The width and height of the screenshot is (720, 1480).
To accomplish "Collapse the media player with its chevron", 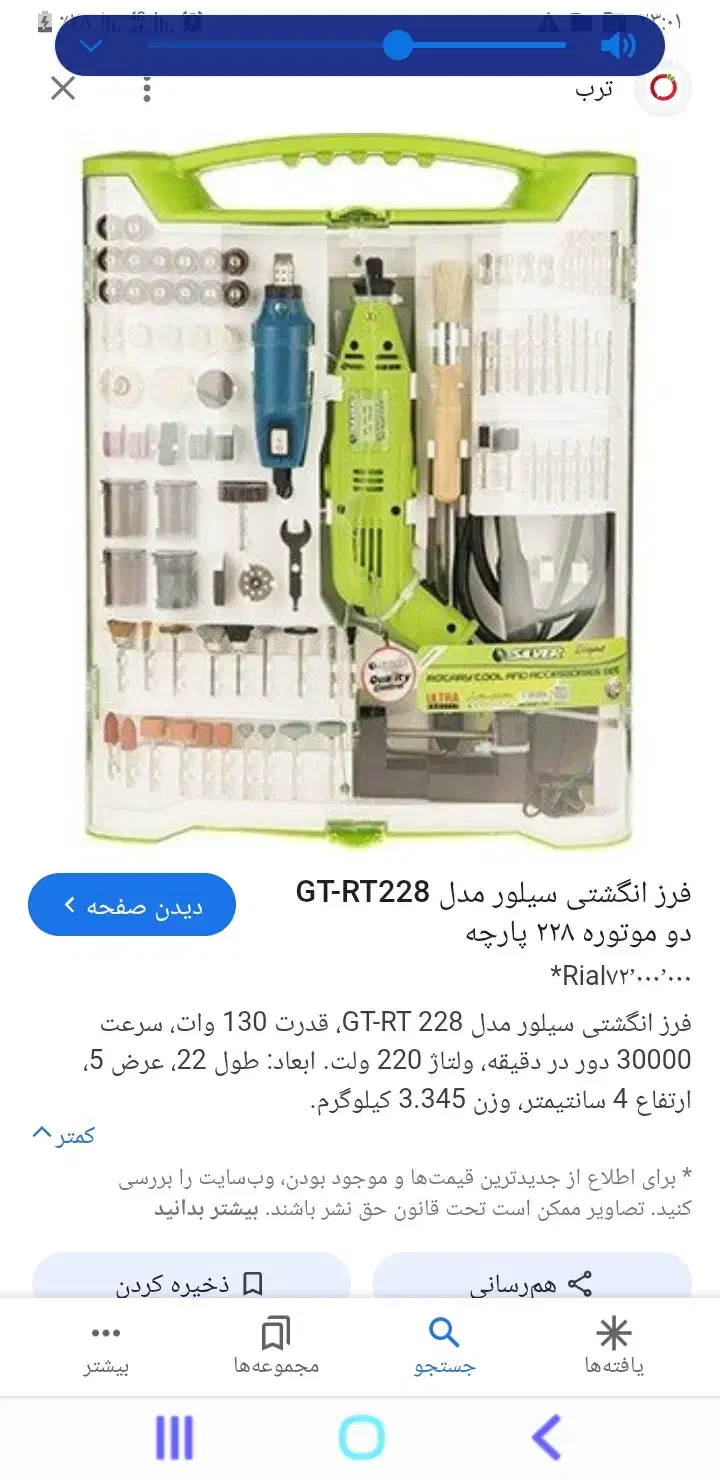I will click(91, 46).
